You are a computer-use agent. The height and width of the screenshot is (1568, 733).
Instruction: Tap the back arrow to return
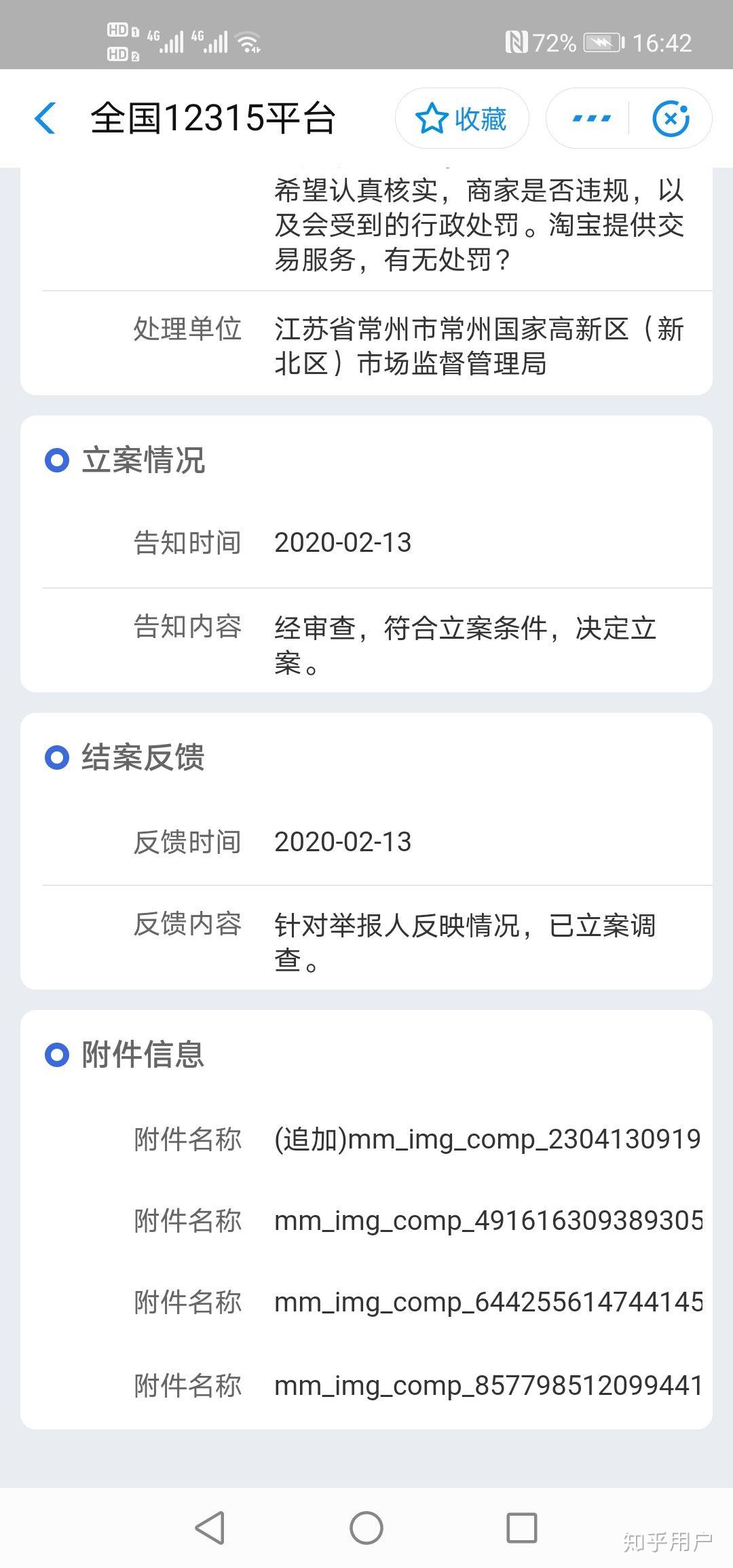tap(45, 117)
